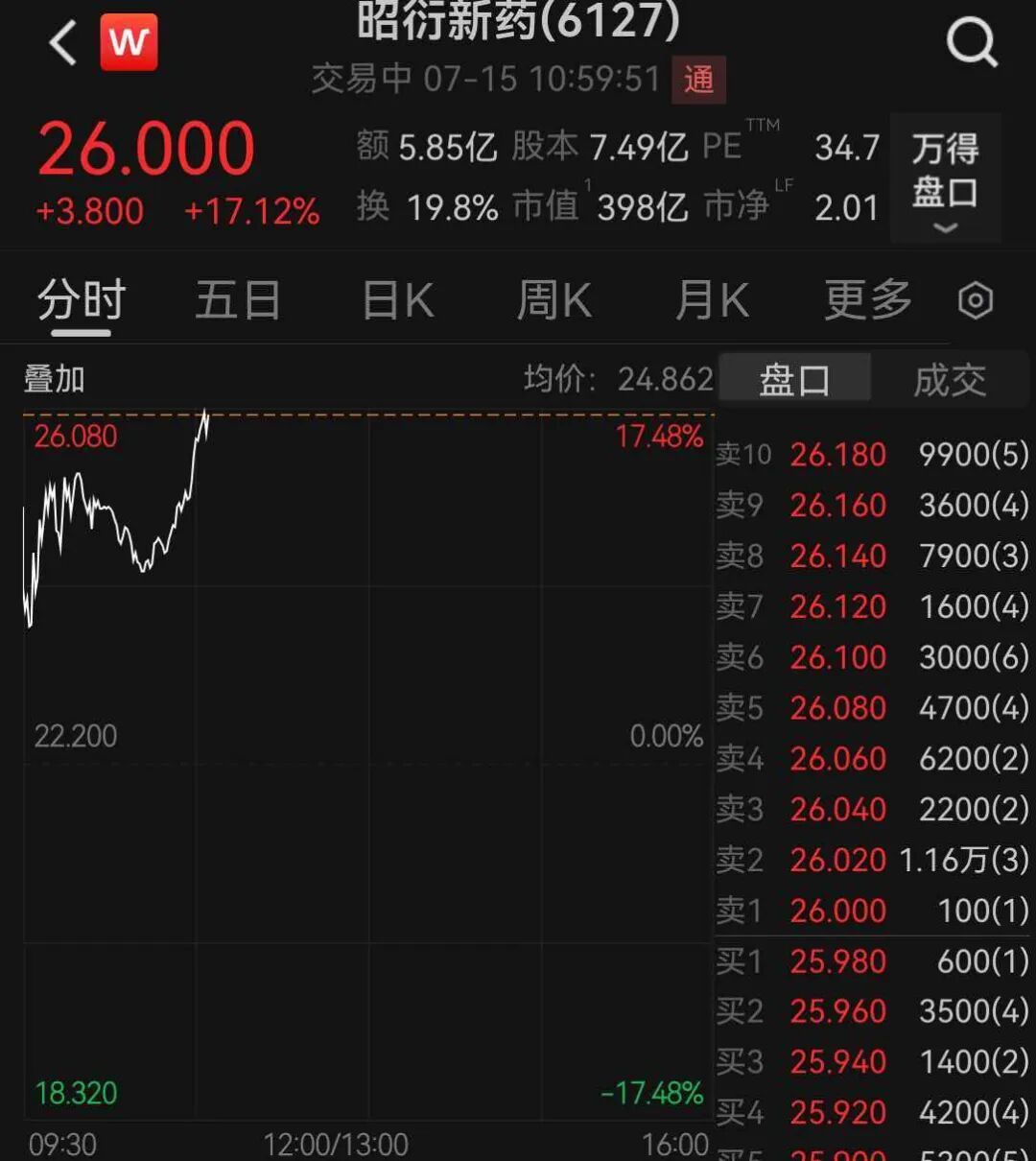
Task: Switch to the 周K chart tab
Action: pos(553,301)
